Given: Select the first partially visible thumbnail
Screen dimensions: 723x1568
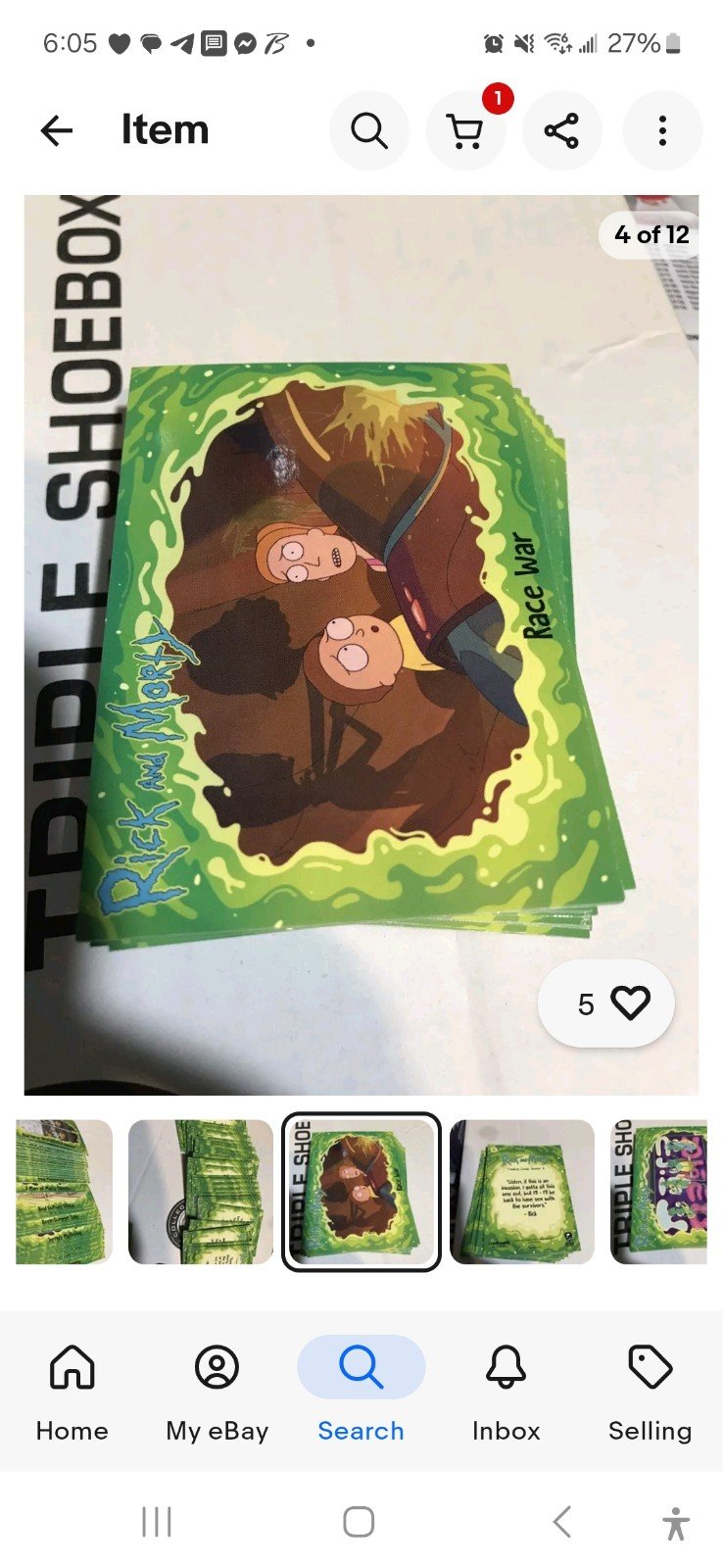Looking at the screenshot, I should pos(64,1192).
